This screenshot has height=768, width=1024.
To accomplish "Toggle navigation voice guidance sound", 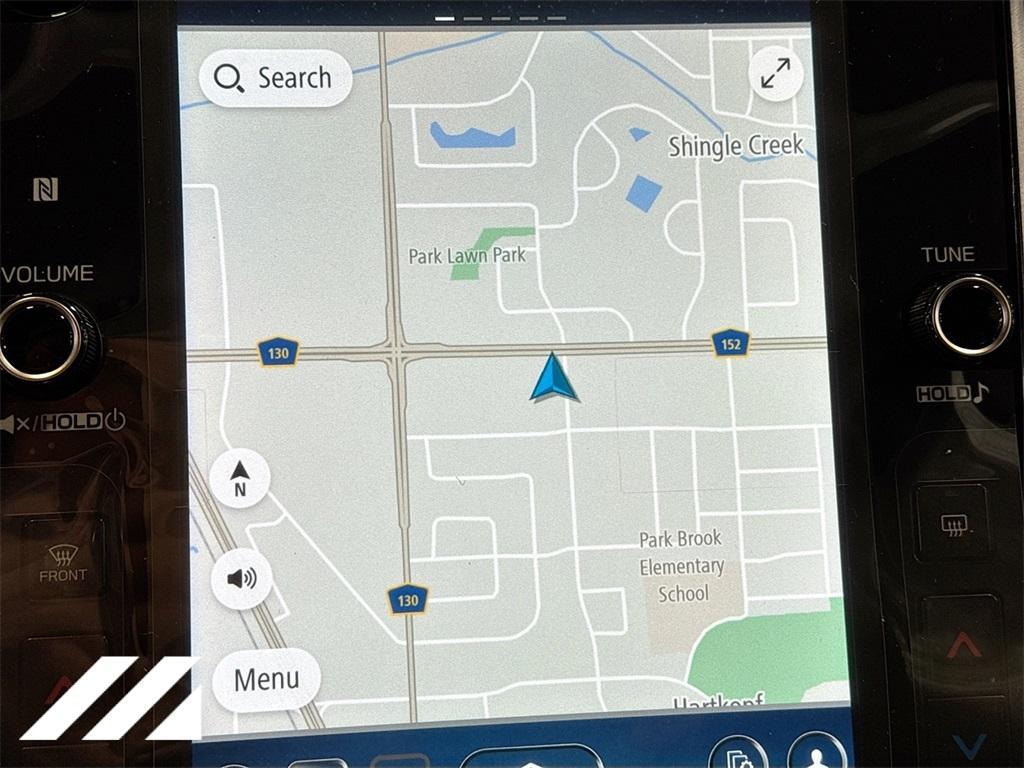I will point(241,578).
